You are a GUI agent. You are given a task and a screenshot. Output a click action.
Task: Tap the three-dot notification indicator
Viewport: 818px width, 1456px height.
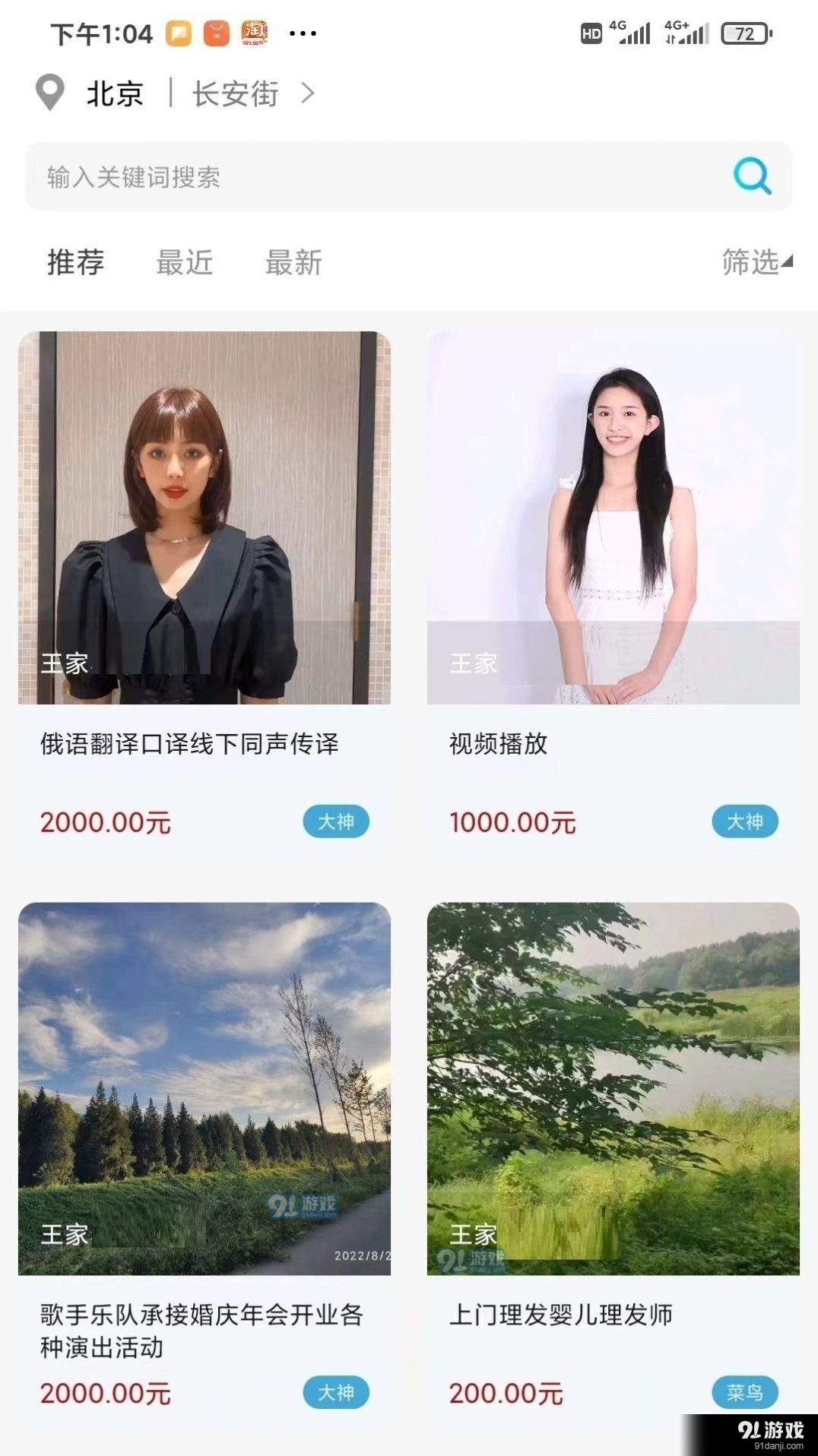point(301,33)
